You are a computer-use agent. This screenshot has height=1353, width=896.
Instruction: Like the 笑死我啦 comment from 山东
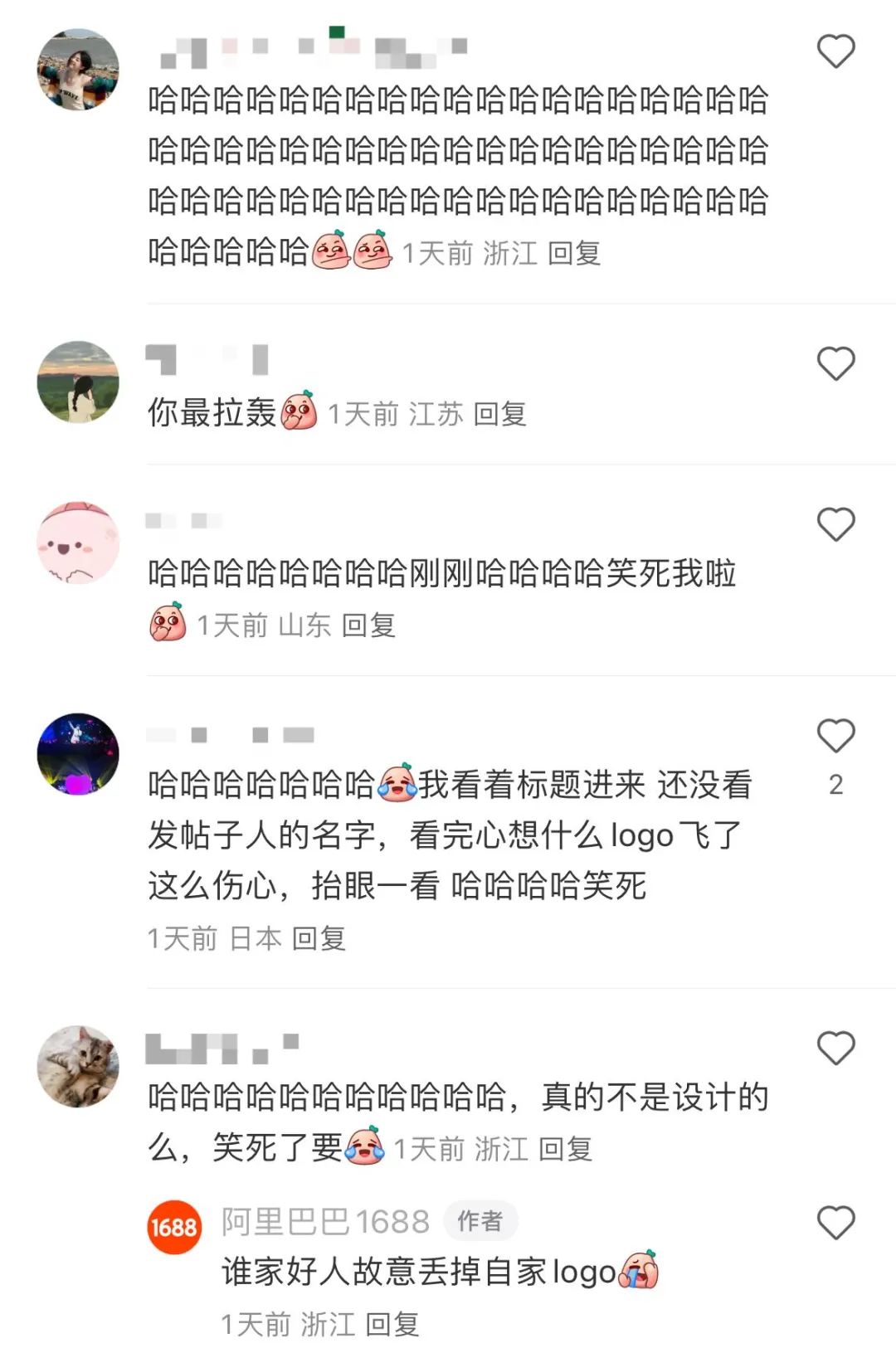coord(835,525)
